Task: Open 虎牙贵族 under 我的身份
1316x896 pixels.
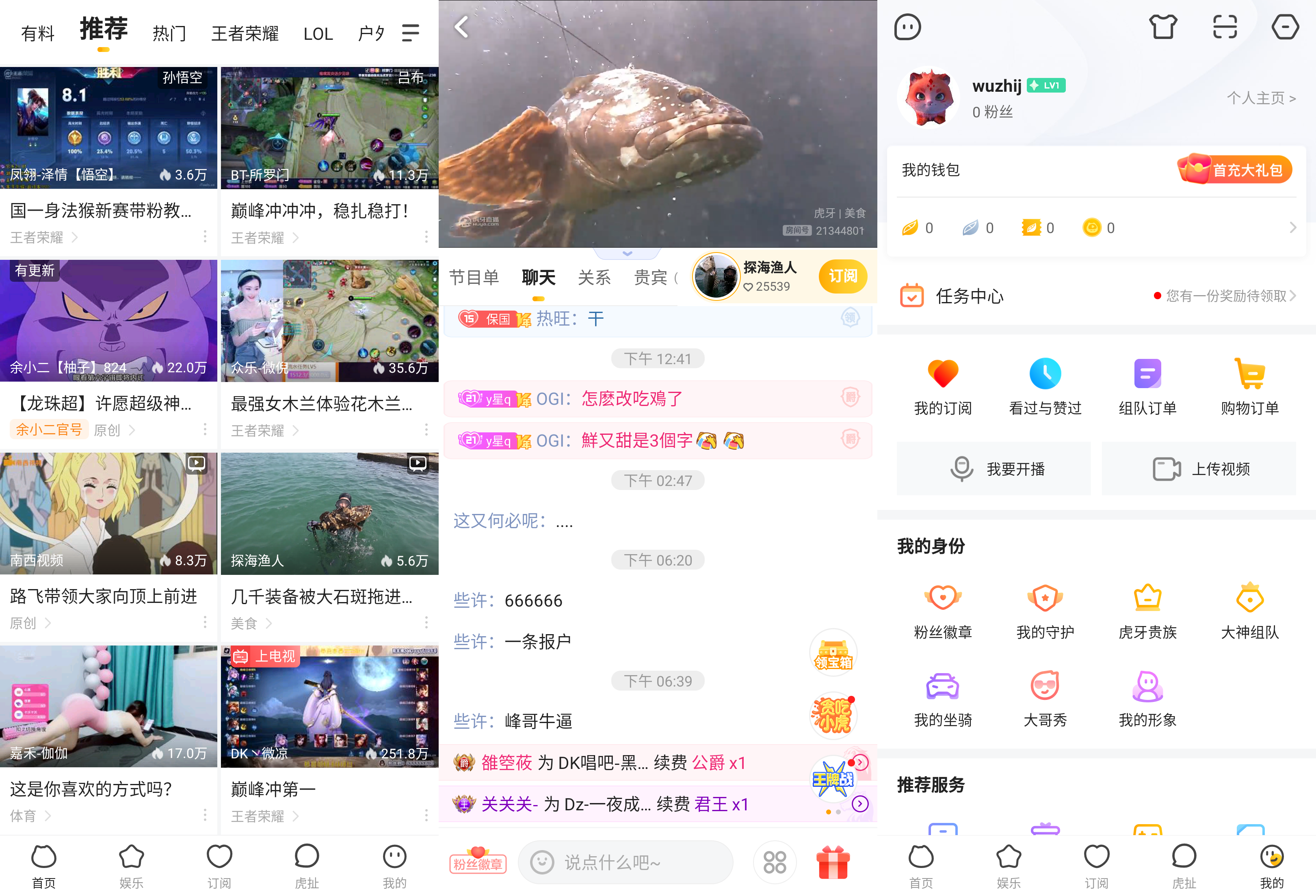Action: tap(1147, 611)
